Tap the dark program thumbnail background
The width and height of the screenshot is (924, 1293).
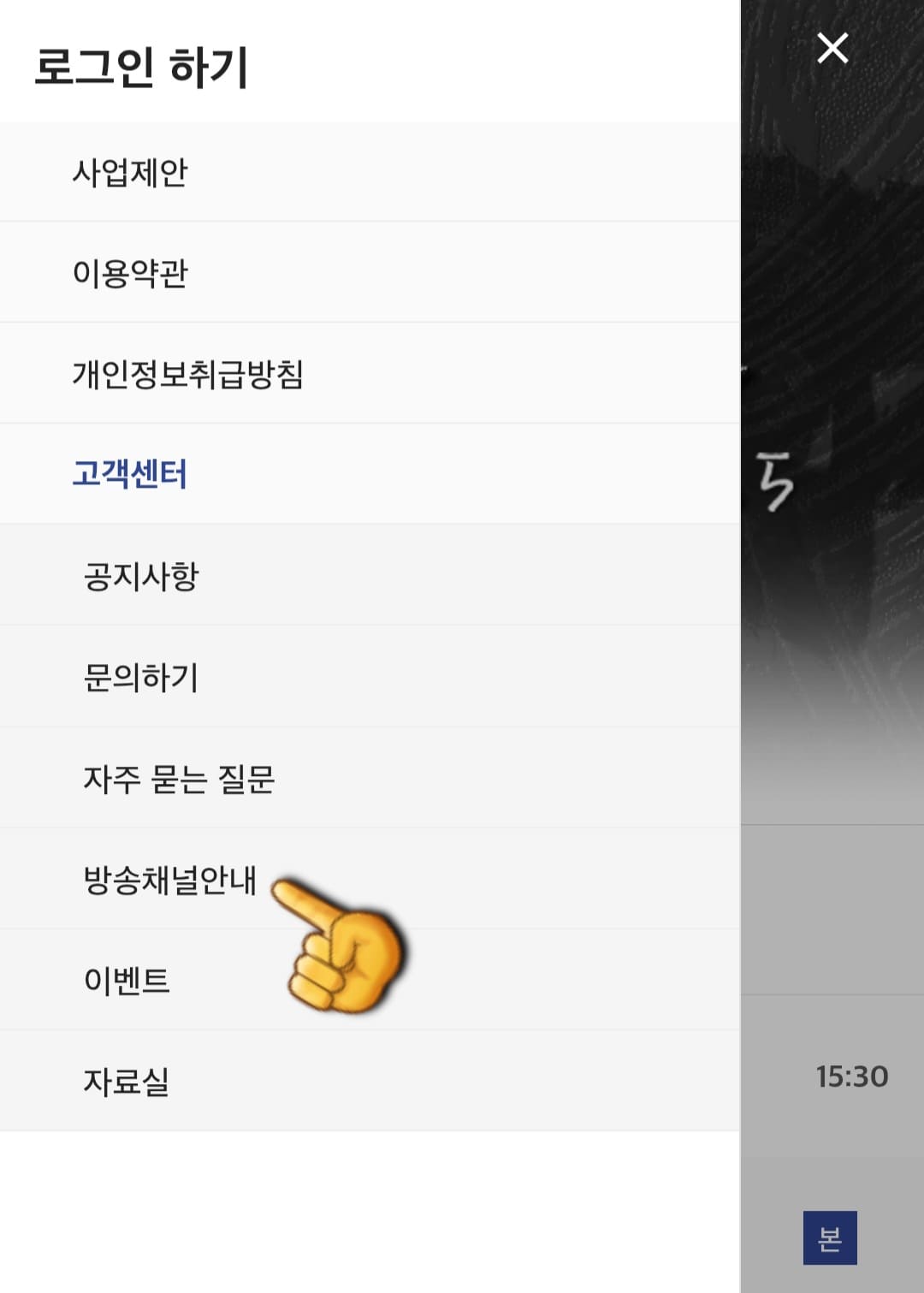830,428
